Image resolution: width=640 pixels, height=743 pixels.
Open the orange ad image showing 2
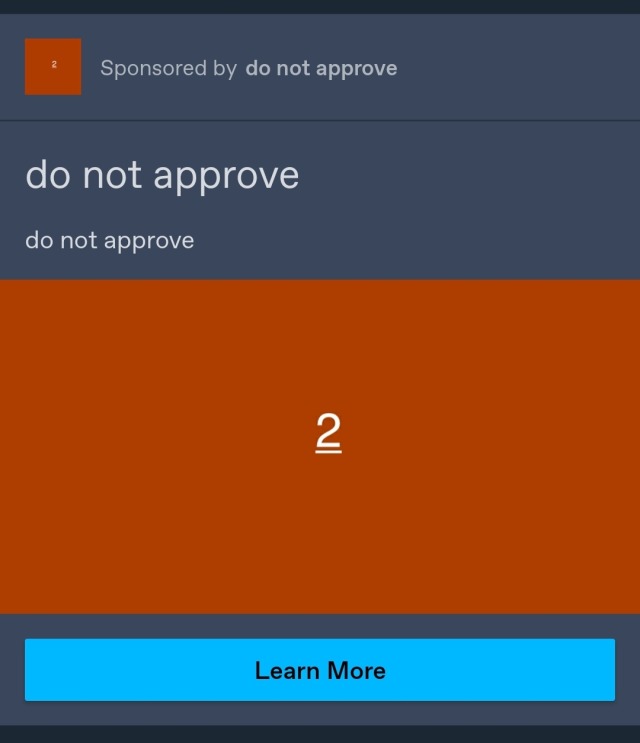[x=320, y=446]
